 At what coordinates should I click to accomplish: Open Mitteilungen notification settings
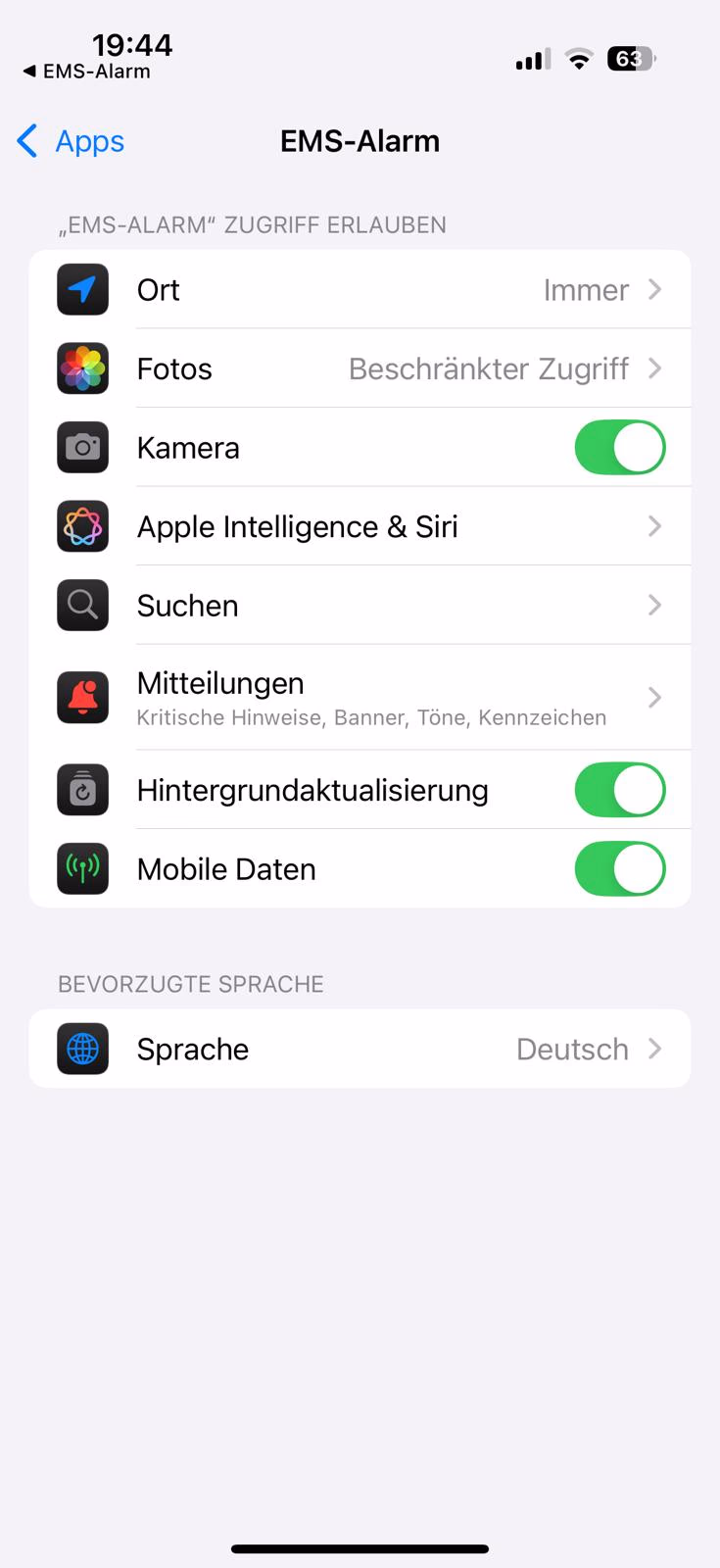pyautogui.click(x=360, y=697)
